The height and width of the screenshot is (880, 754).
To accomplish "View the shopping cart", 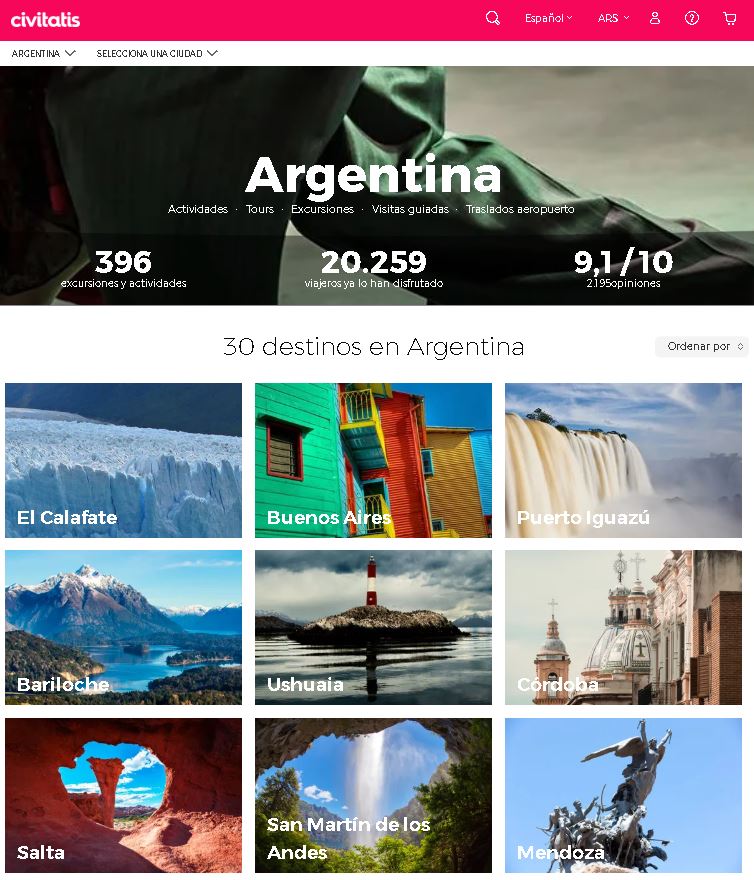I will point(730,18).
